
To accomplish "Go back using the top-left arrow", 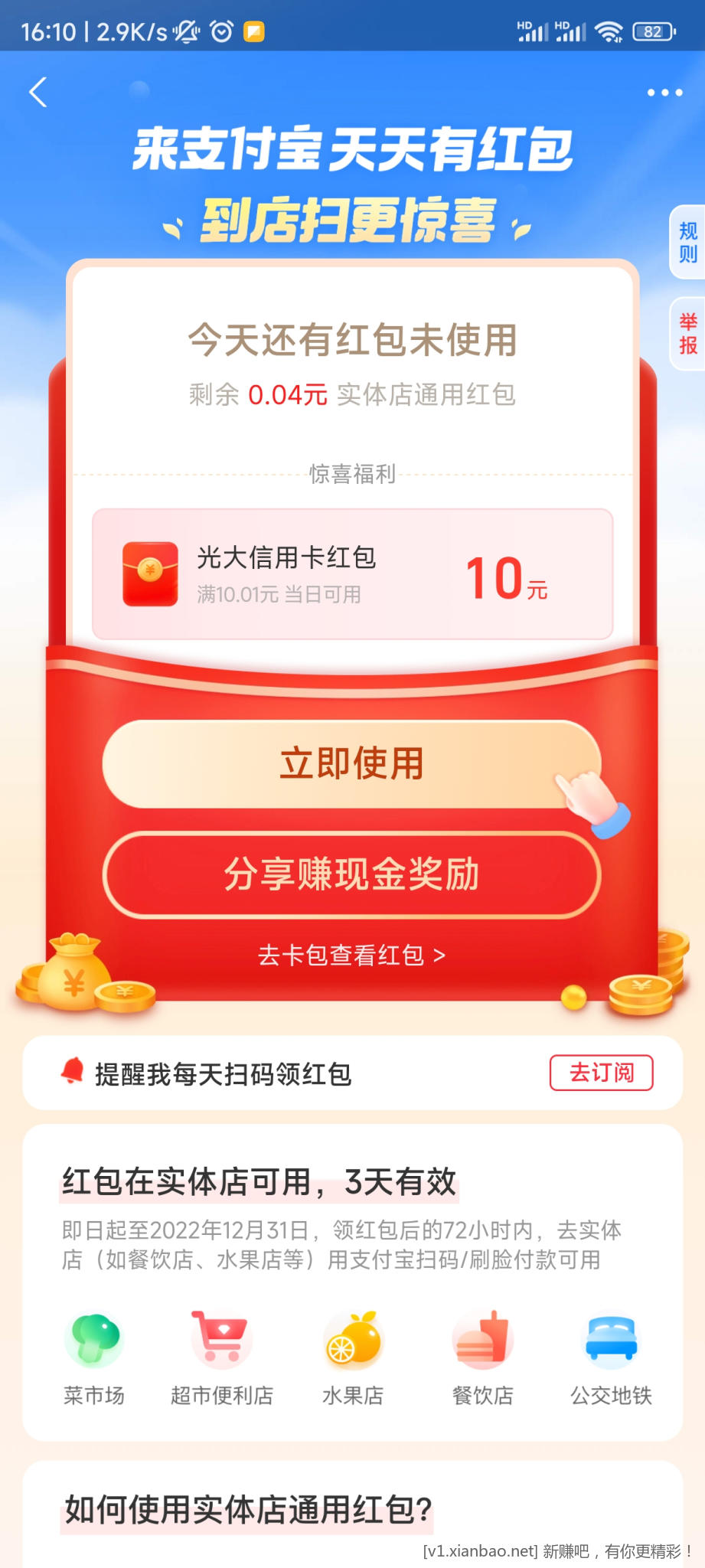I will [38, 93].
